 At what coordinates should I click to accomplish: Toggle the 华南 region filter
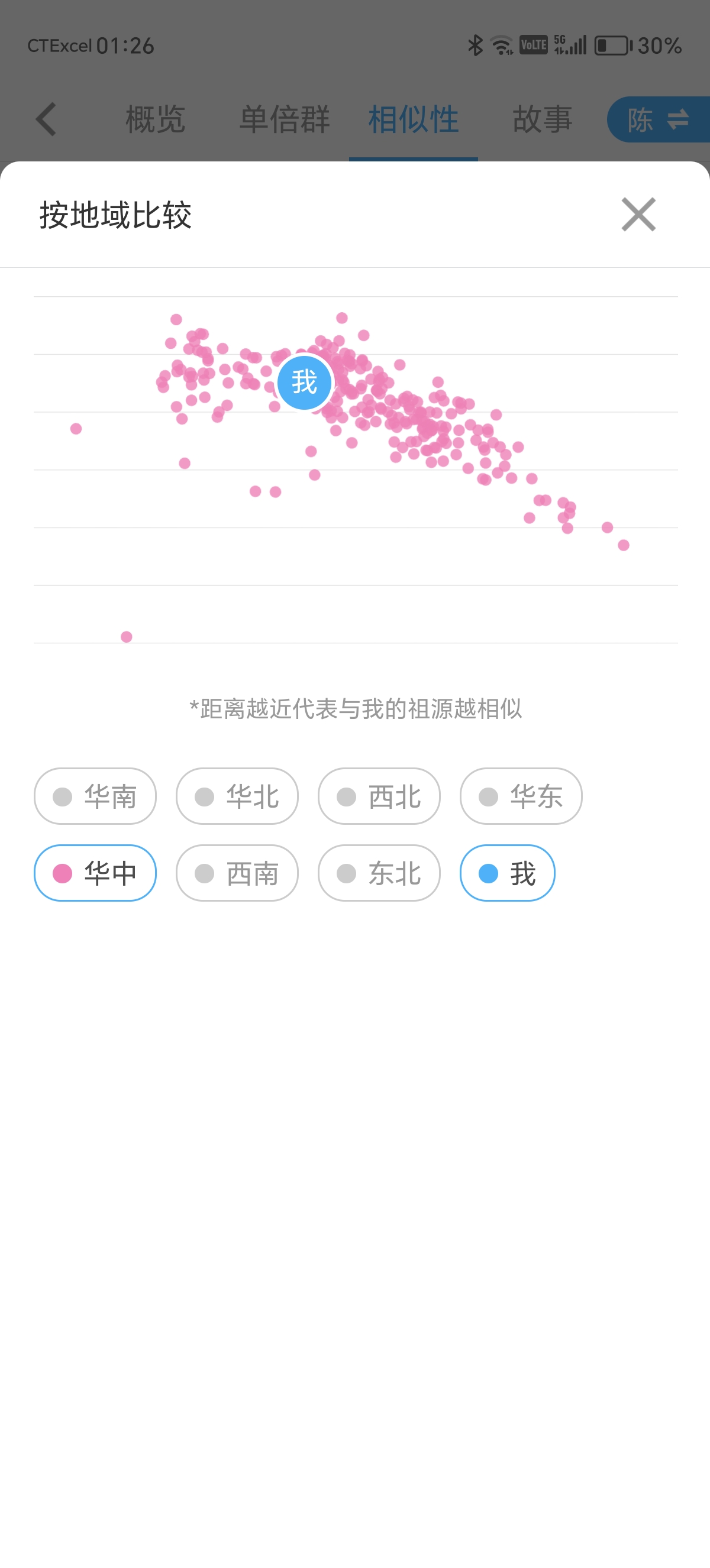coord(95,796)
